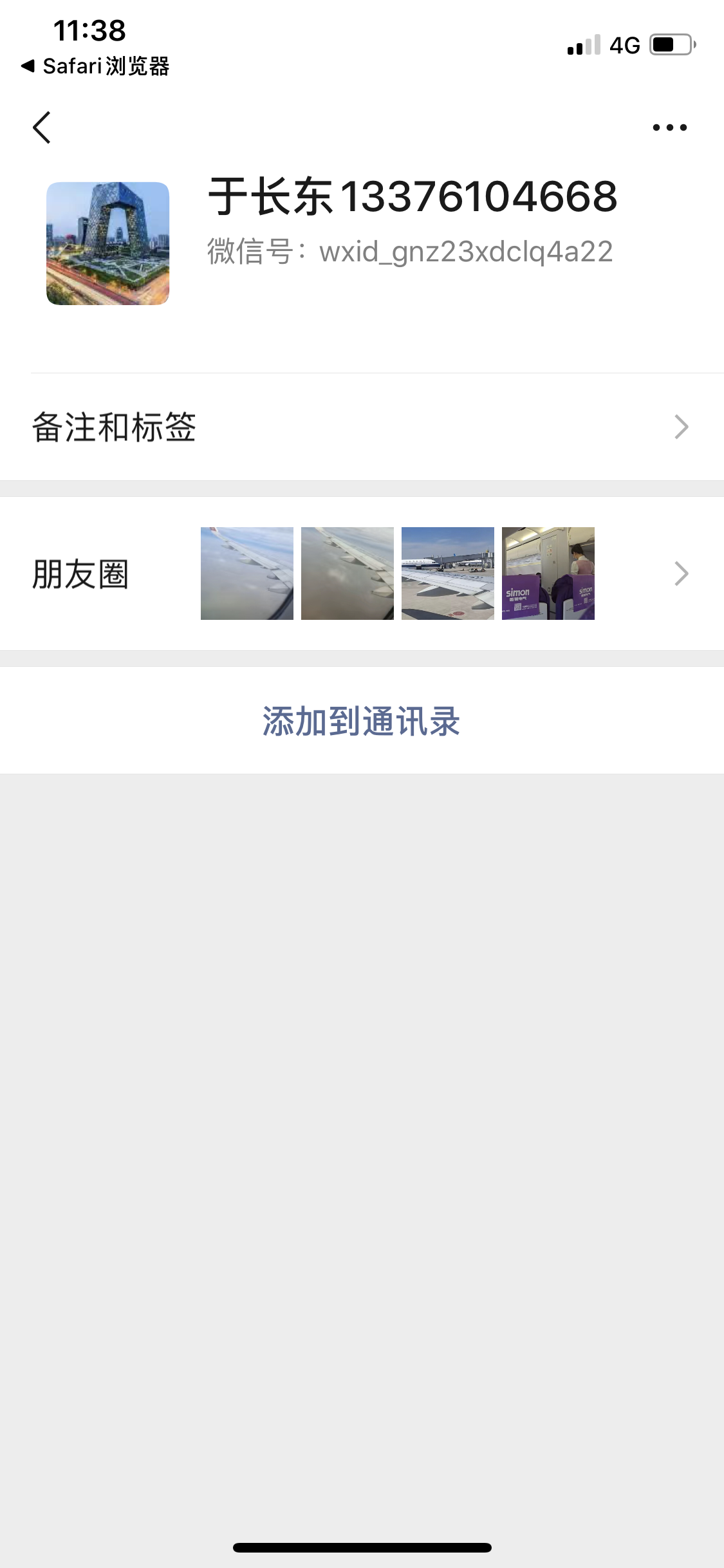Return to Safari浏览器 via status bar link

[x=95, y=66]
